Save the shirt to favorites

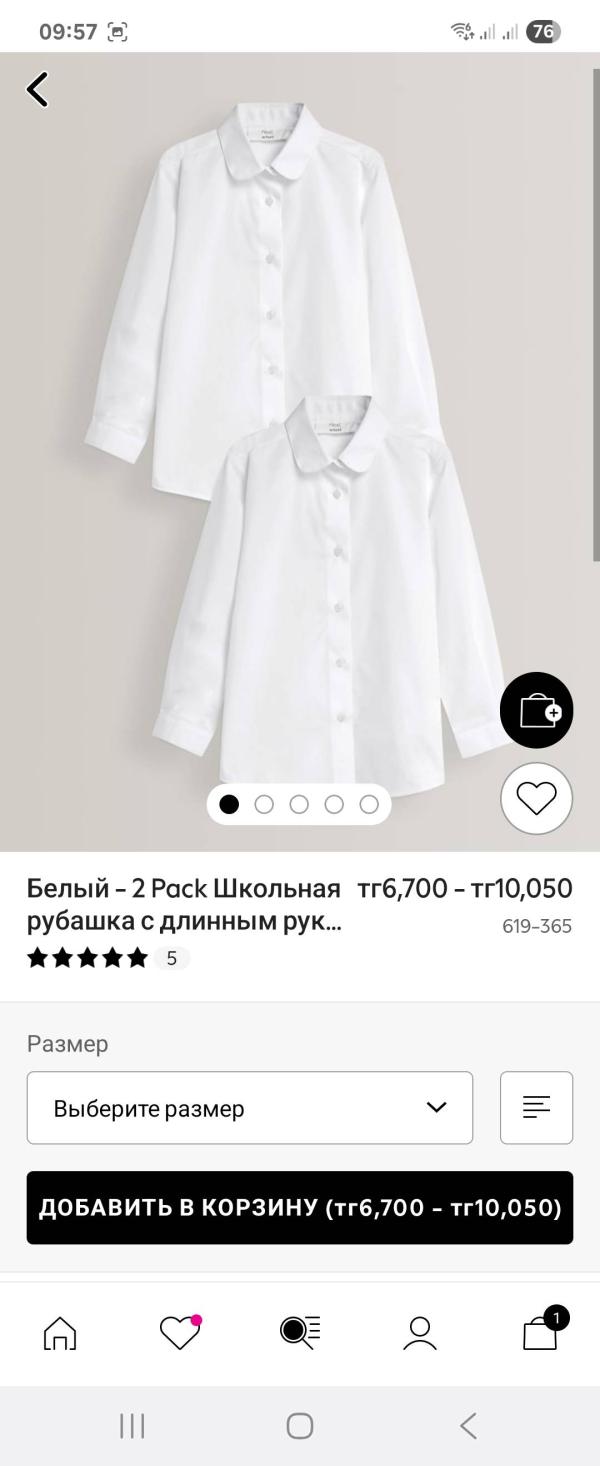[536, 797]
